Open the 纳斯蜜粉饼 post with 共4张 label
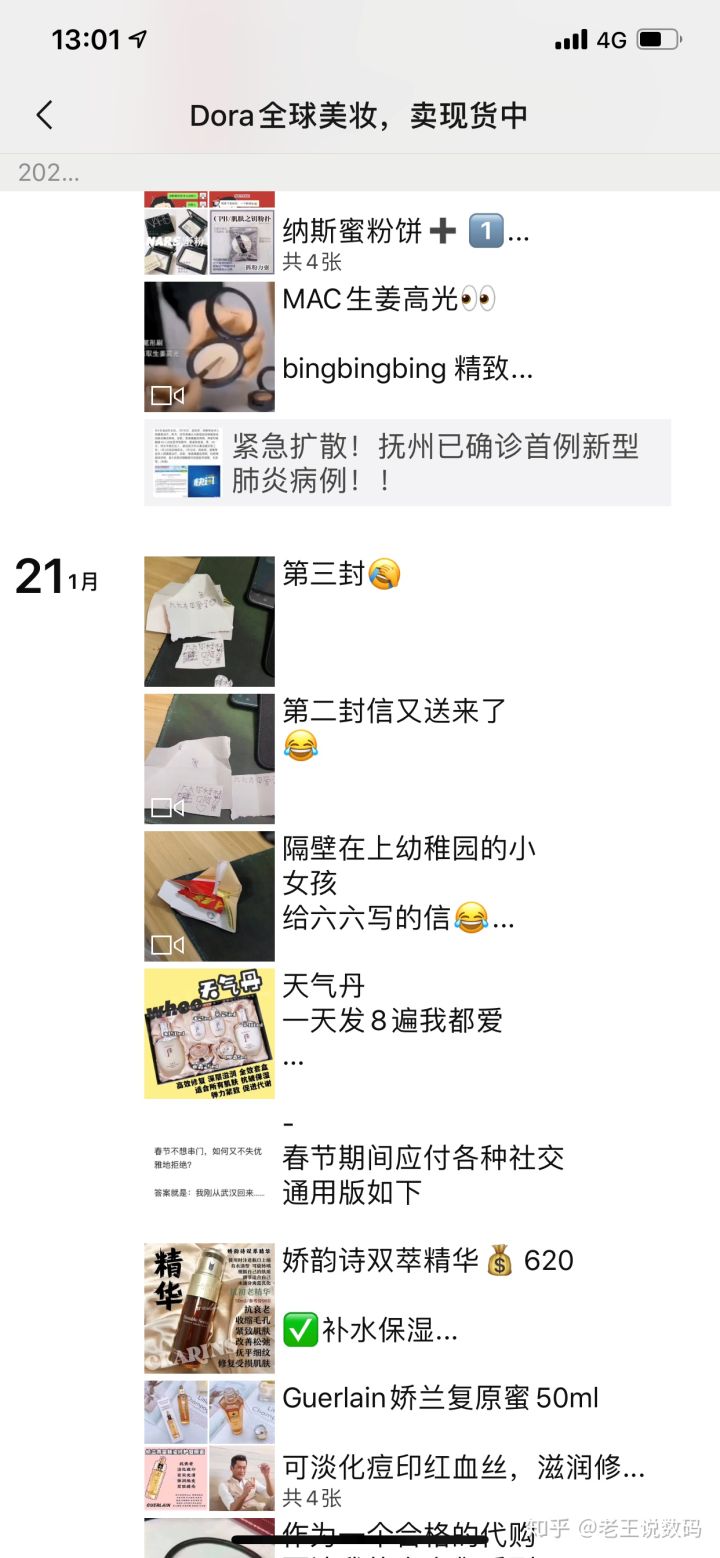Image resolution: width=720 pixels, height=1558 pixels. (x=208, y=232)
